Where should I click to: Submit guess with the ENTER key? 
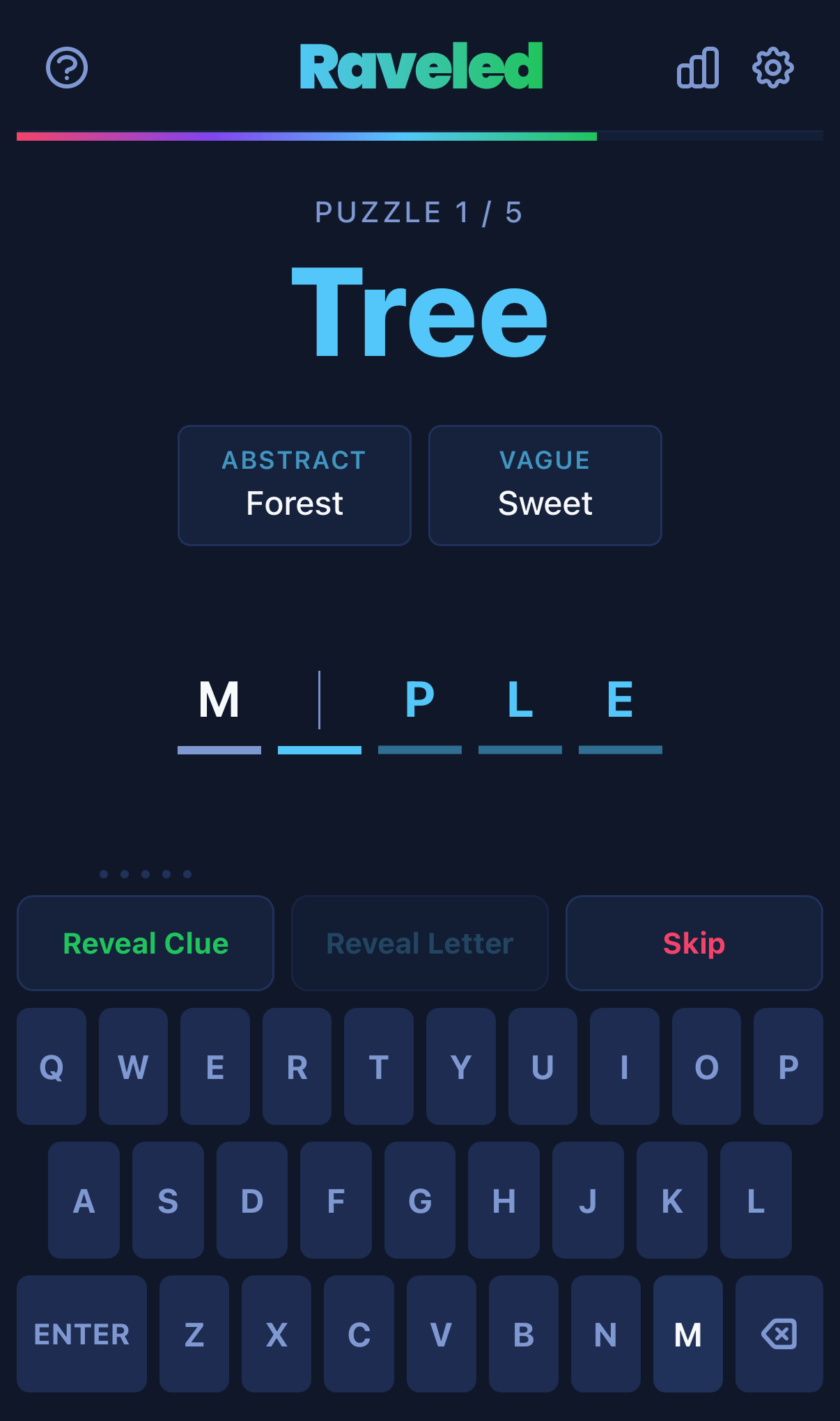(x=81, y=1334)
